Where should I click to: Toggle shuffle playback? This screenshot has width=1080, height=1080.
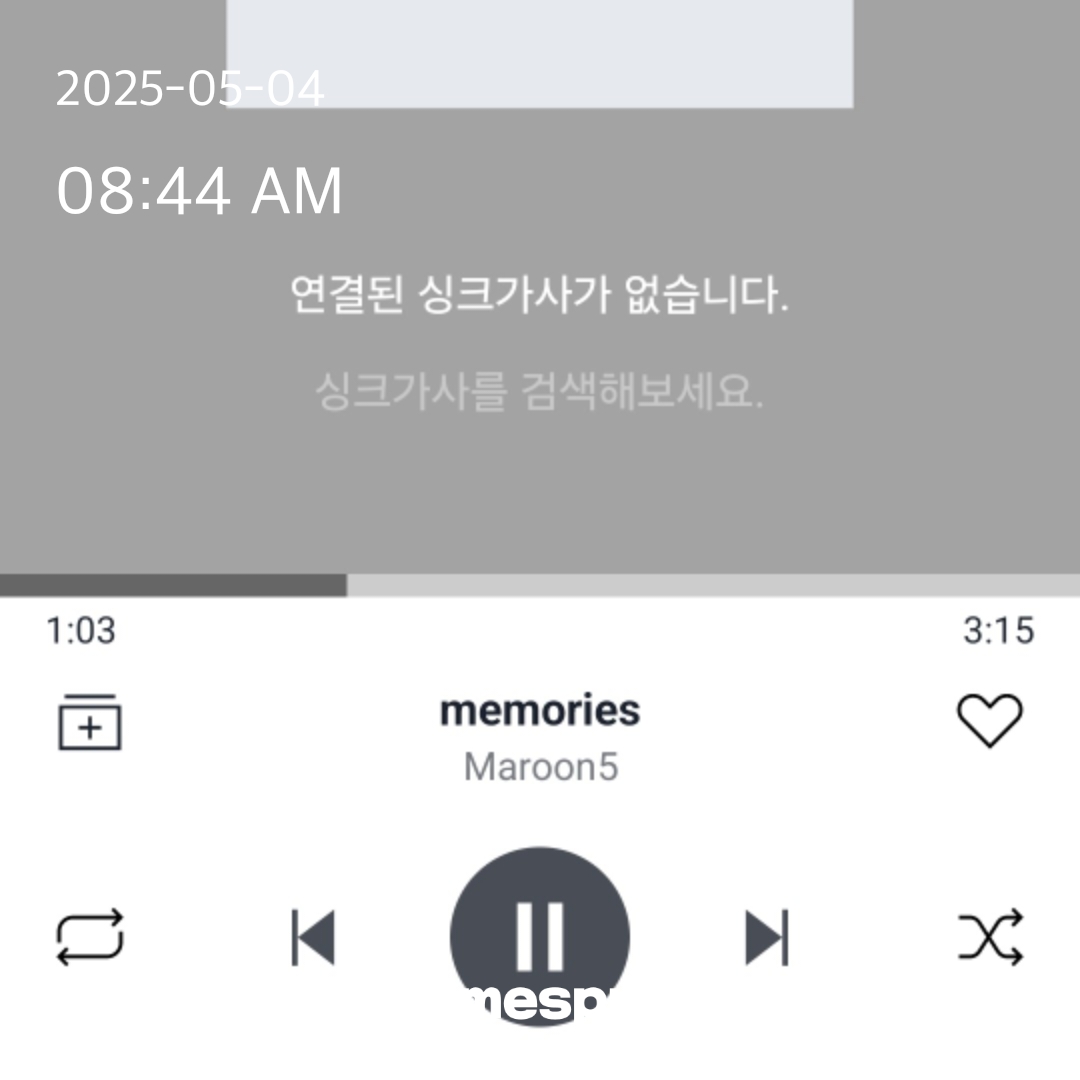click(x=990, y=937)
